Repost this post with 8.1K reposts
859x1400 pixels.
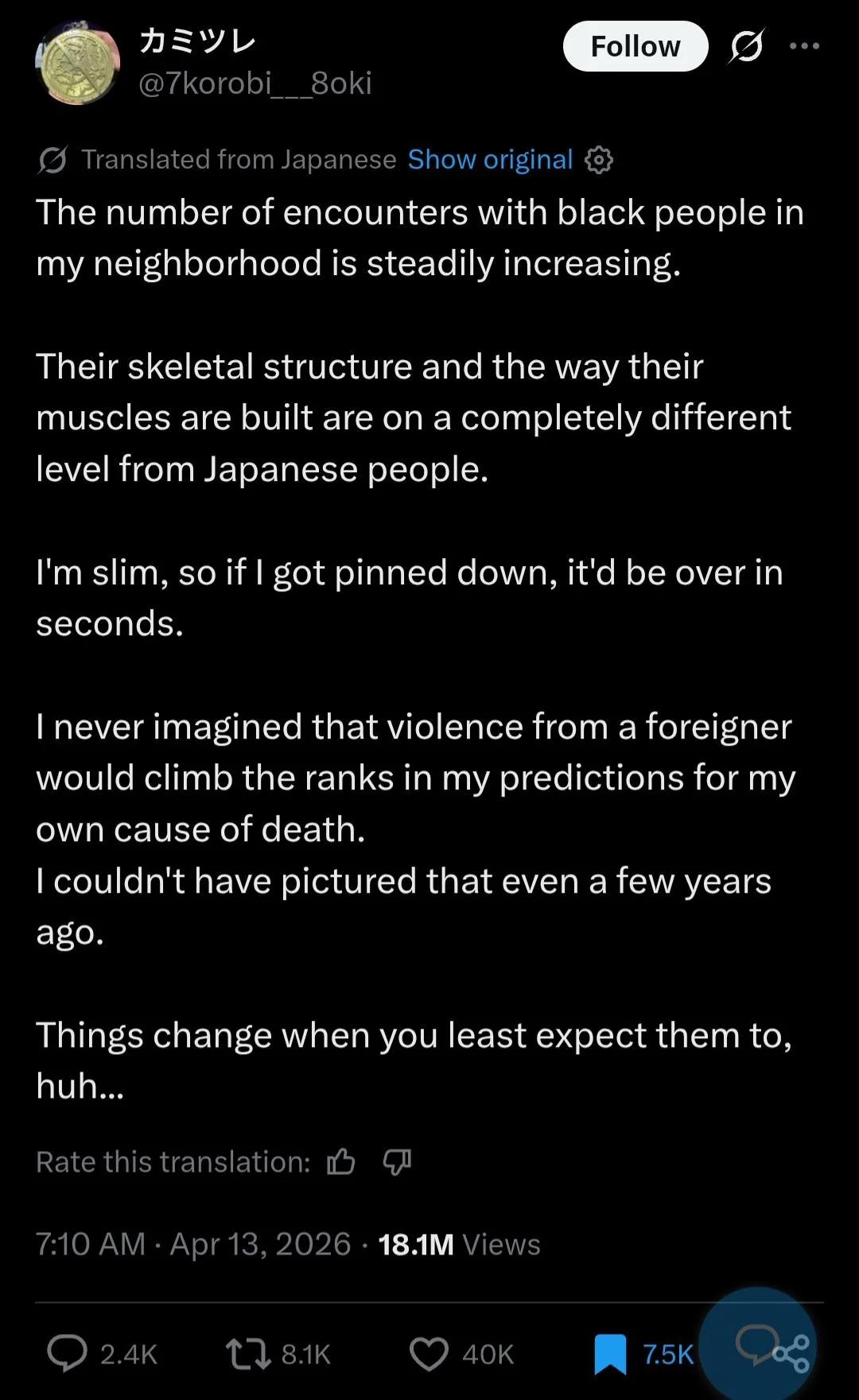(x=249, y=1354)
